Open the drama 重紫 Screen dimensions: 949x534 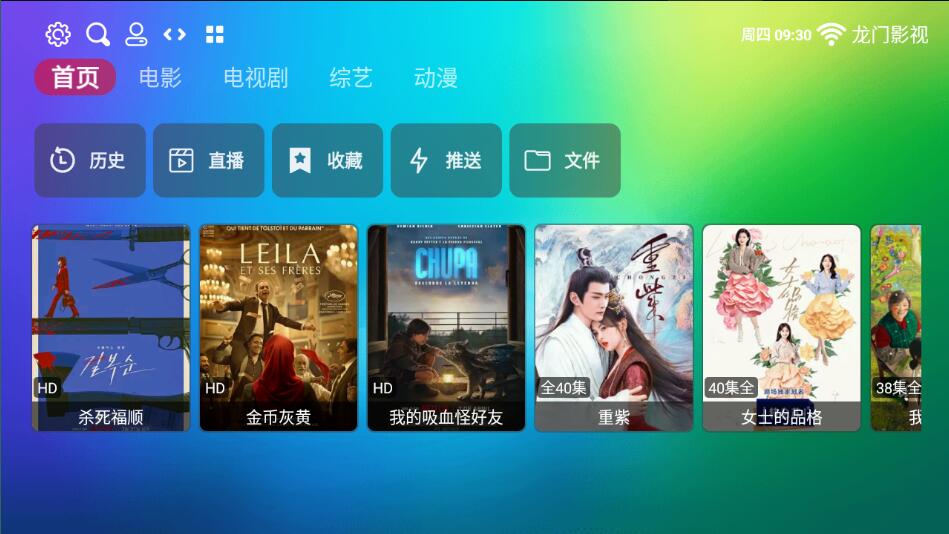point(613,327)
